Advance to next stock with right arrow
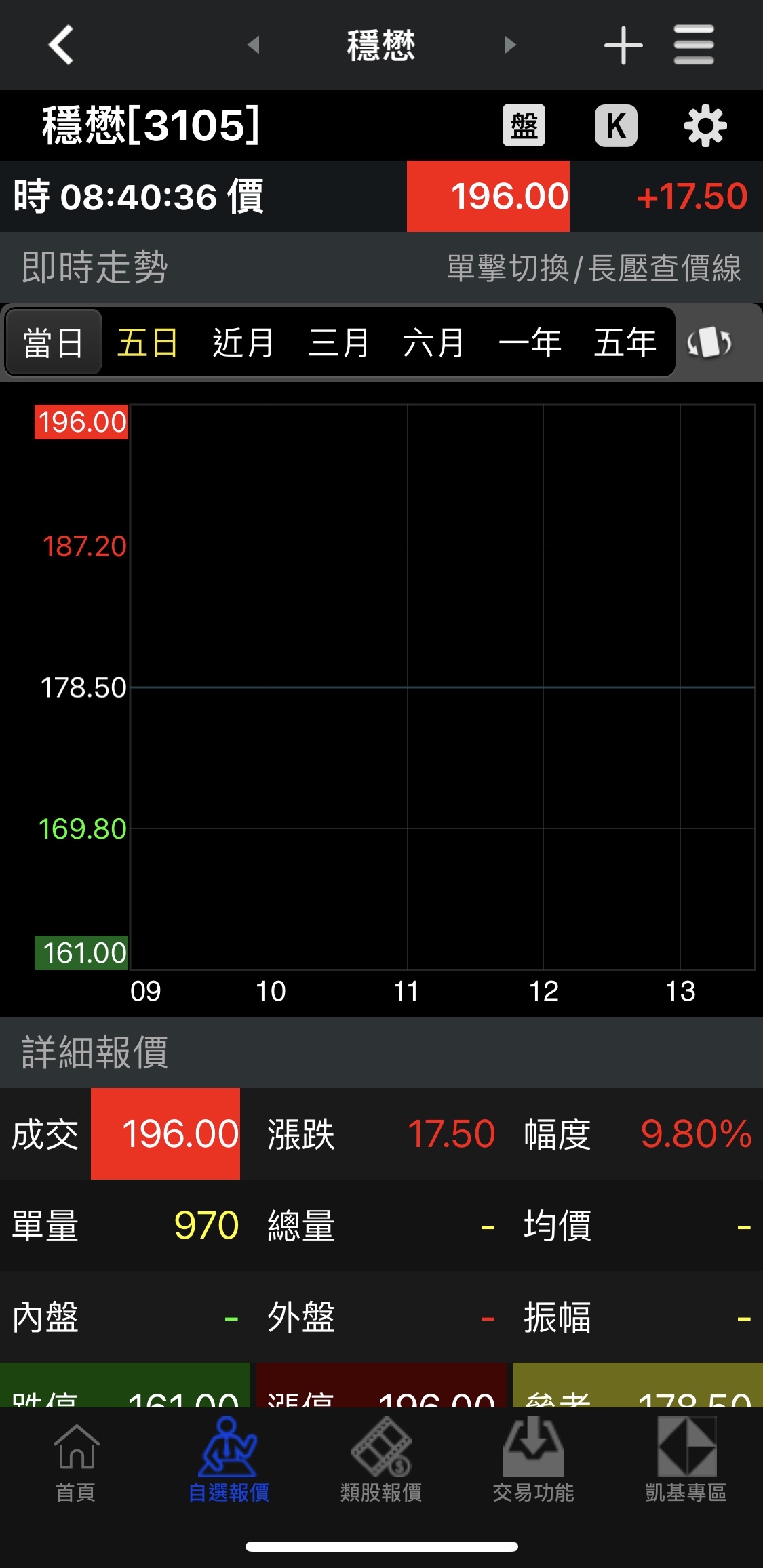763x1568 pixels. click(509, 44)
